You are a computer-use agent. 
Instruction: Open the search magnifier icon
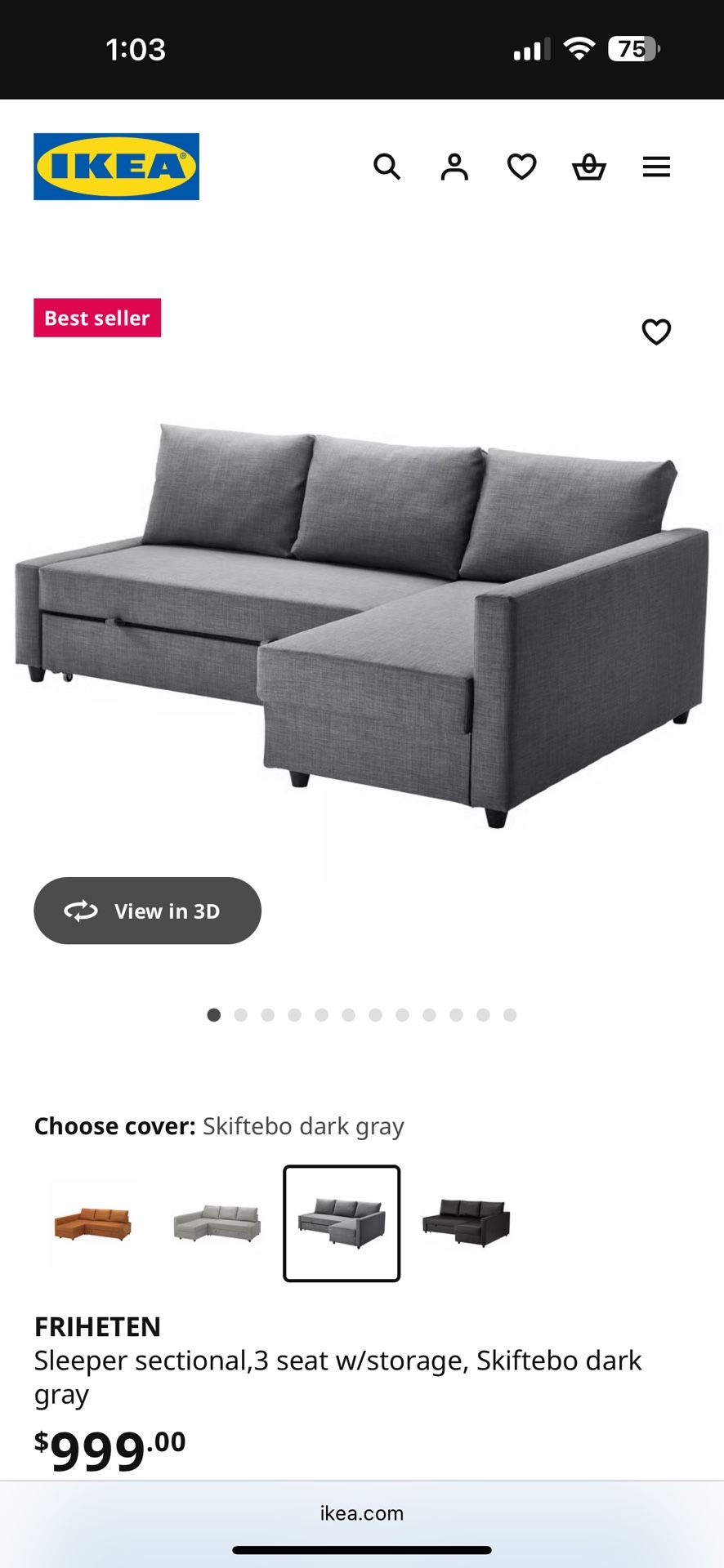(x=387, y=167)
